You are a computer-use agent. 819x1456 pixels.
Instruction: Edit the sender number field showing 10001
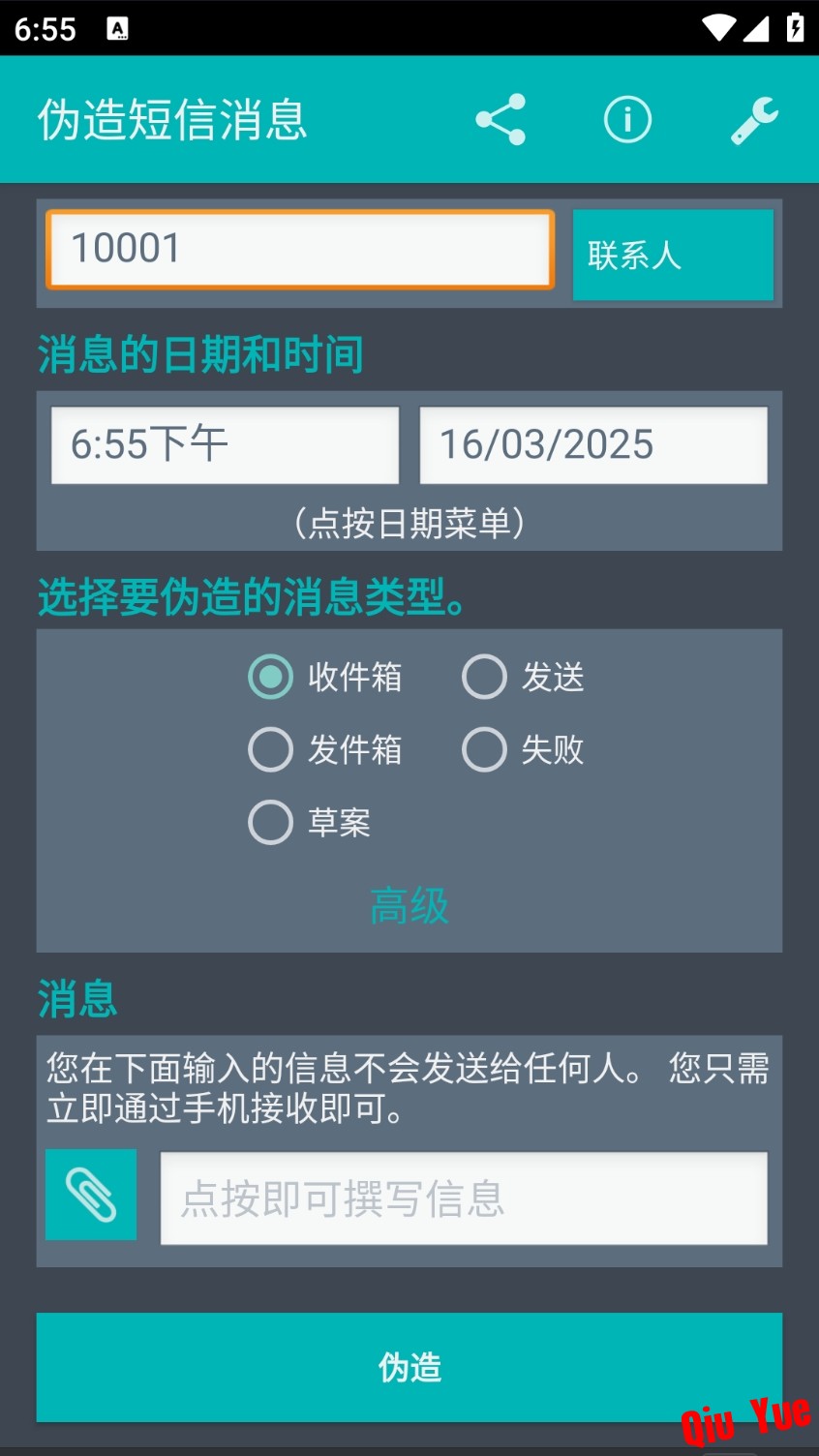[x=300, y=249]
